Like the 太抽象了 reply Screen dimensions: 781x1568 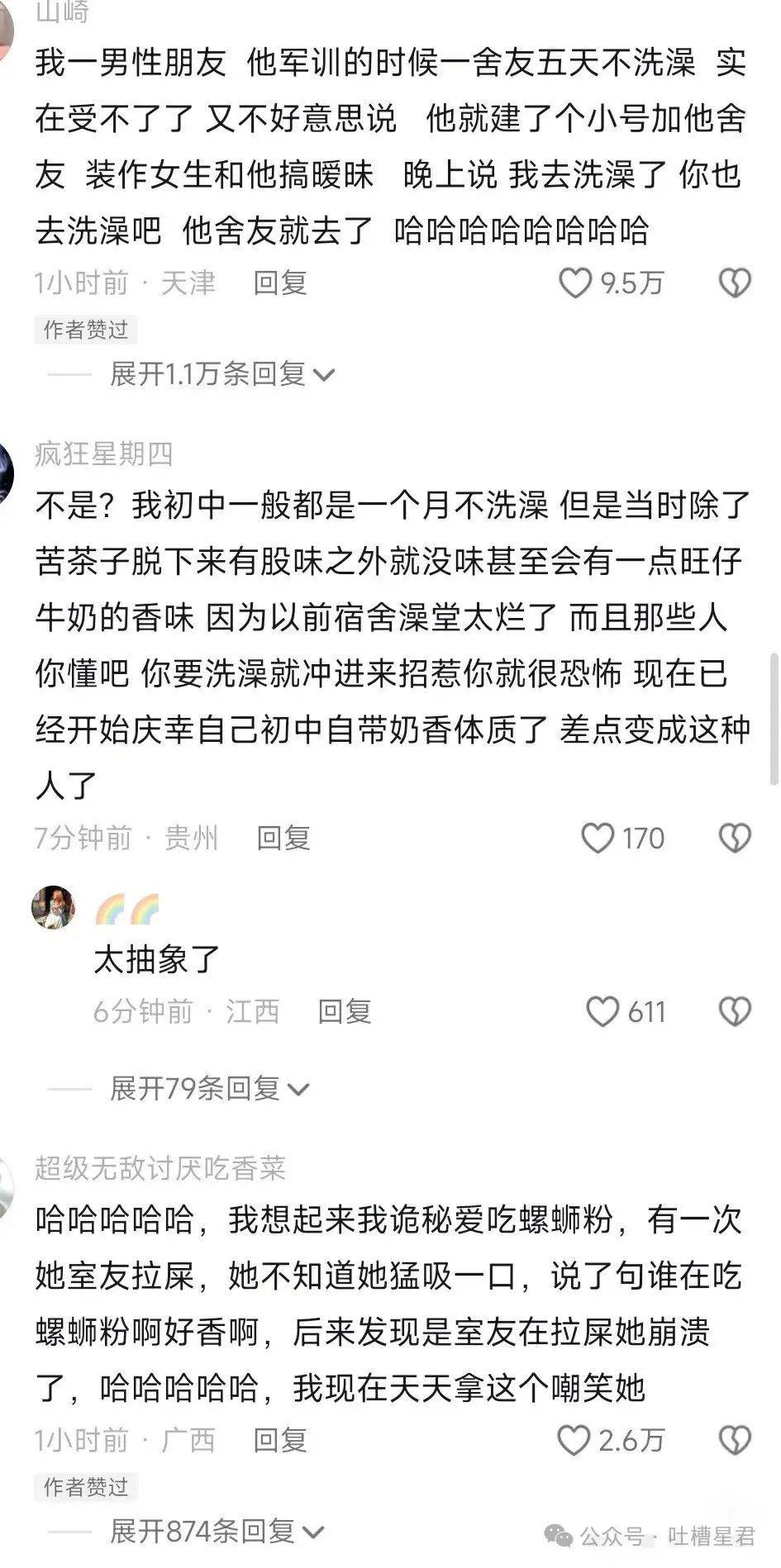coord(602,1011)
